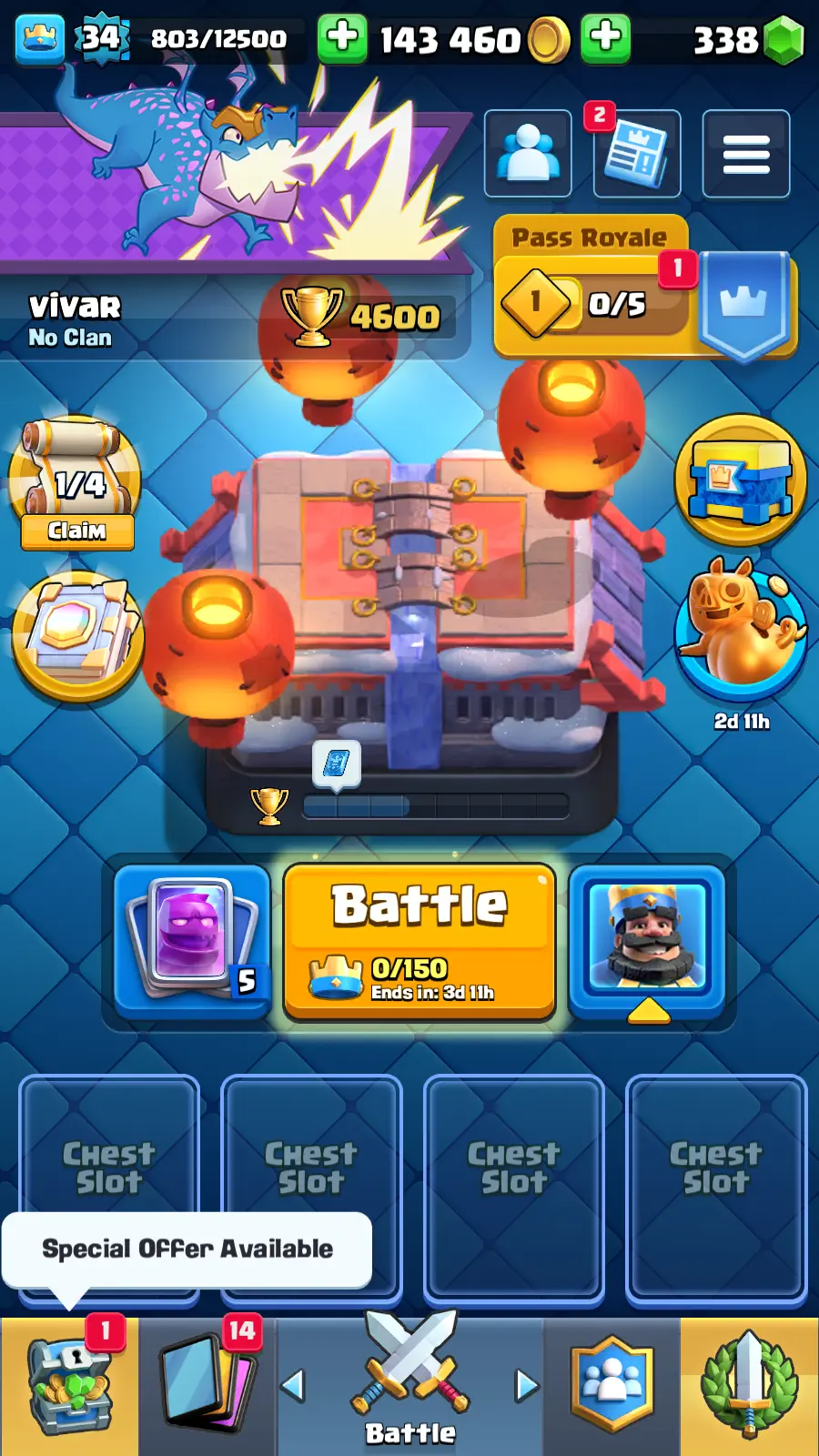Open the hamburger options menu
This screenshot has height=1456, width=819.
tap(746, 153)
